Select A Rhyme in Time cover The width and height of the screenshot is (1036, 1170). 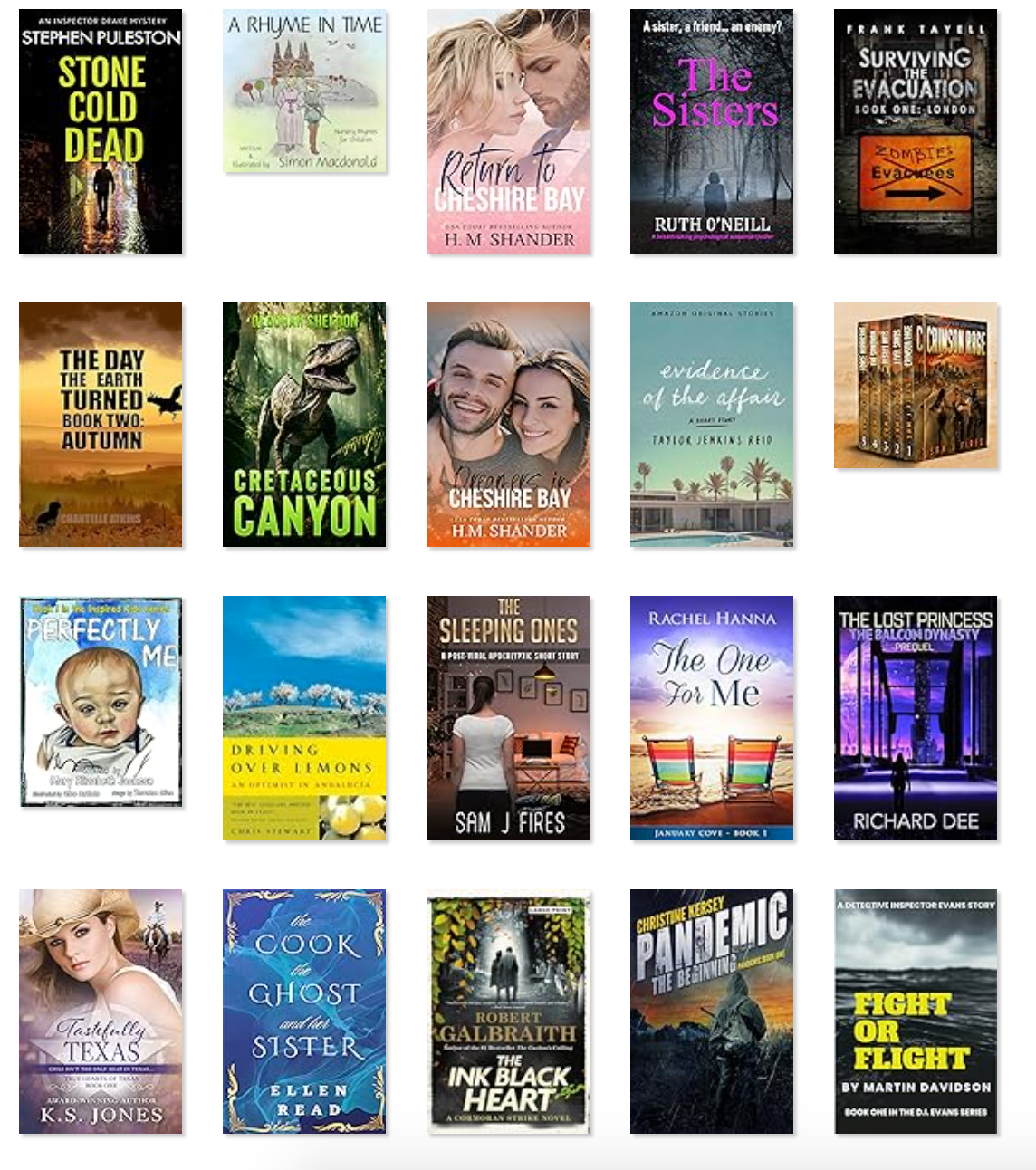pos(304,91)
